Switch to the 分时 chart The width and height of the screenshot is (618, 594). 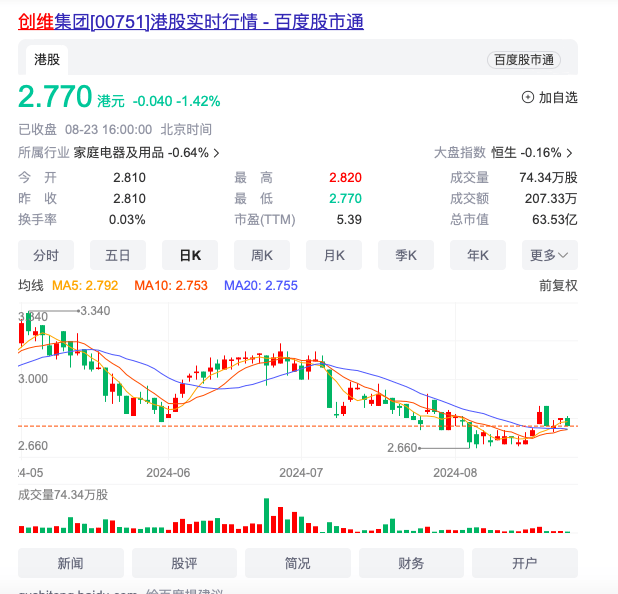(46, 254)
